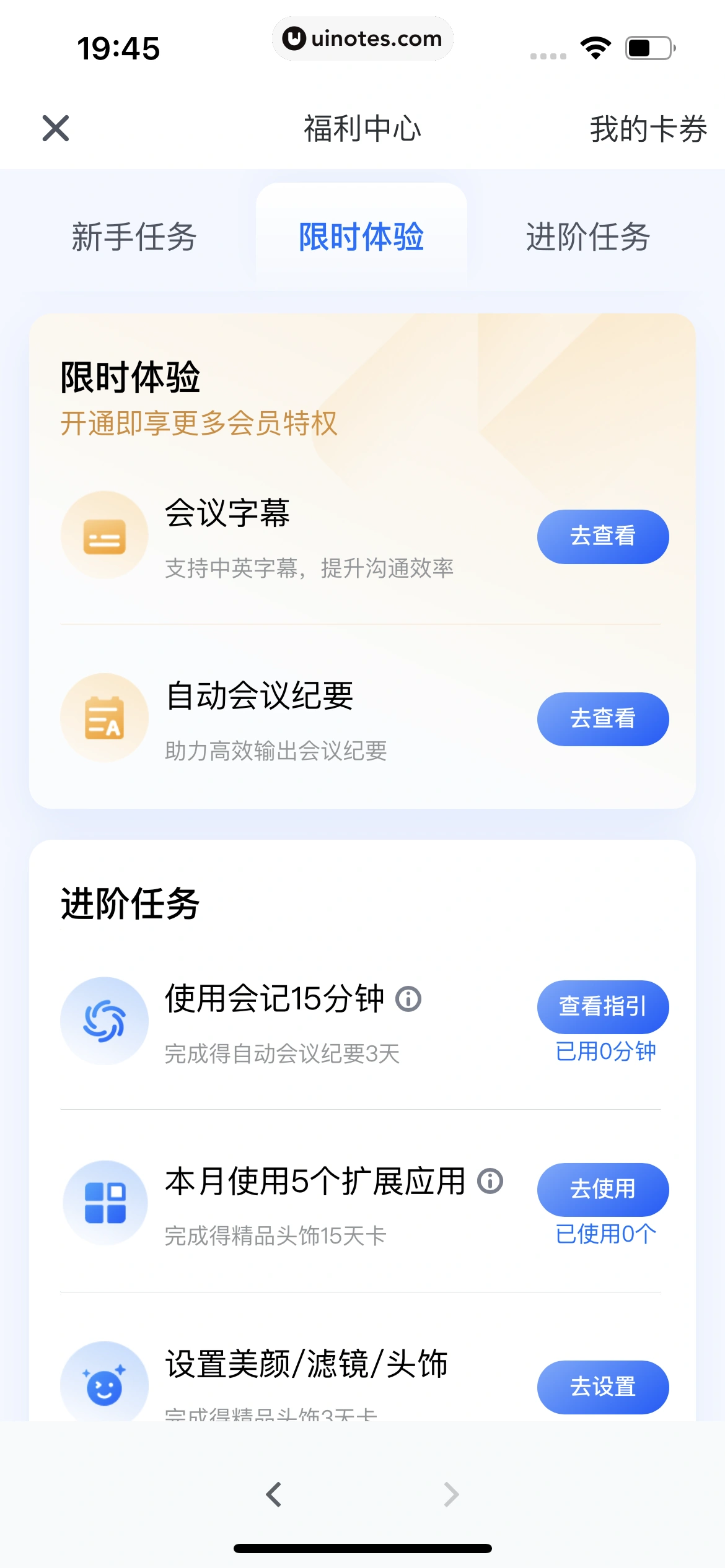Click 去查看 next to 会议字幕
Viewport: 725px width, 1568px height.
(602, 536)
